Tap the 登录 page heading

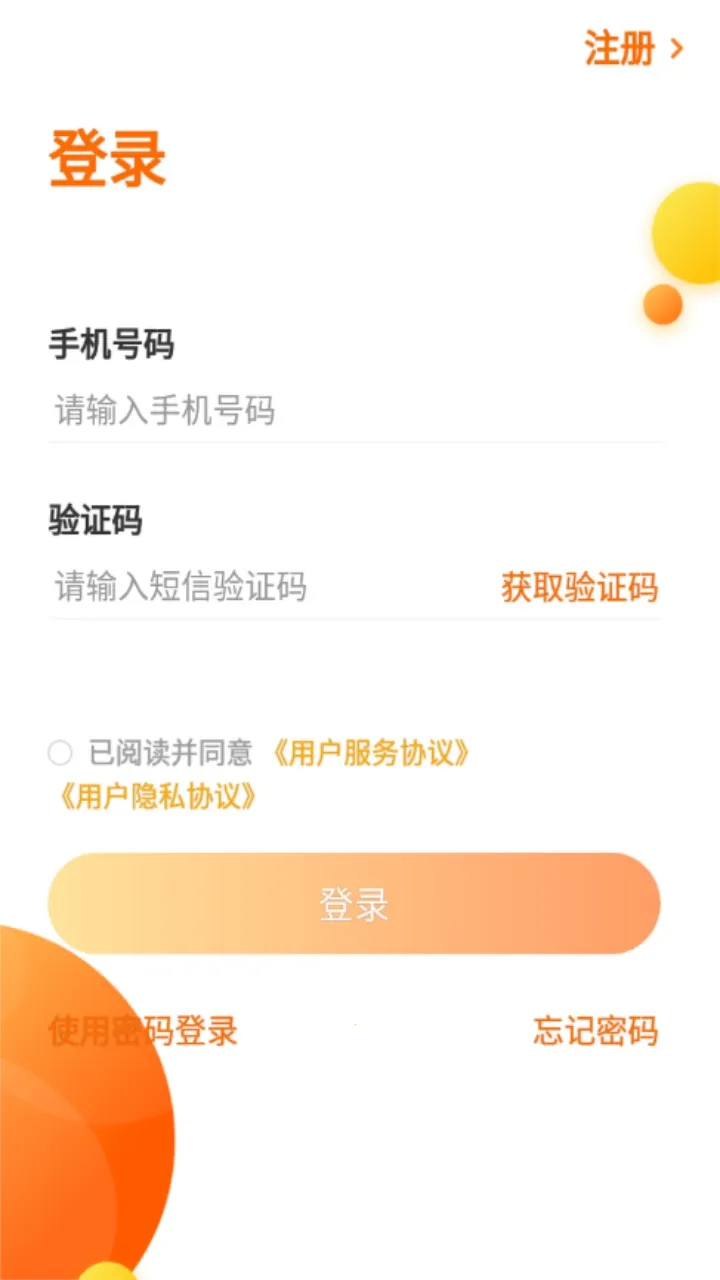[x=106, y=155]
